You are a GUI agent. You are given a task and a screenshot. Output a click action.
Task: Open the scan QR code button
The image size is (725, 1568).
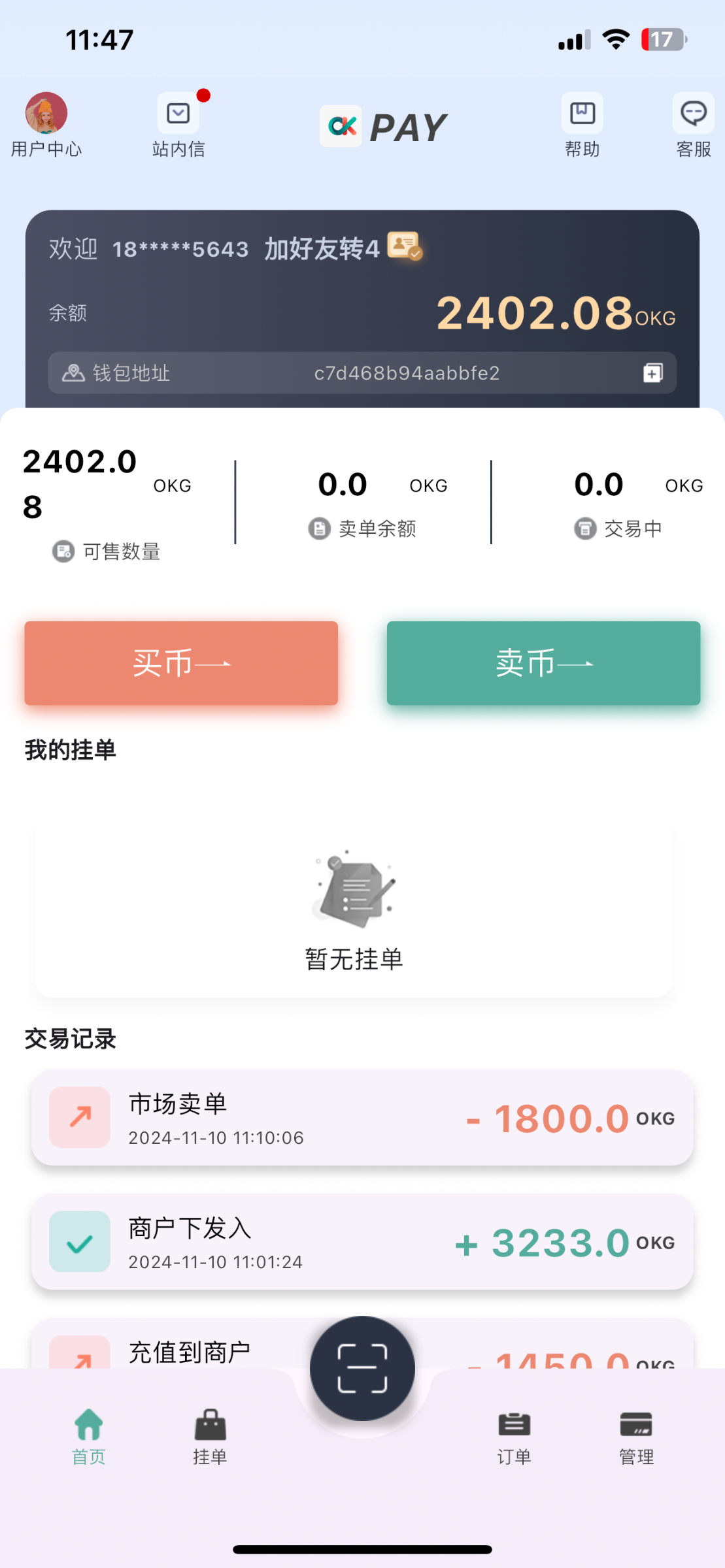point(362,1368)
